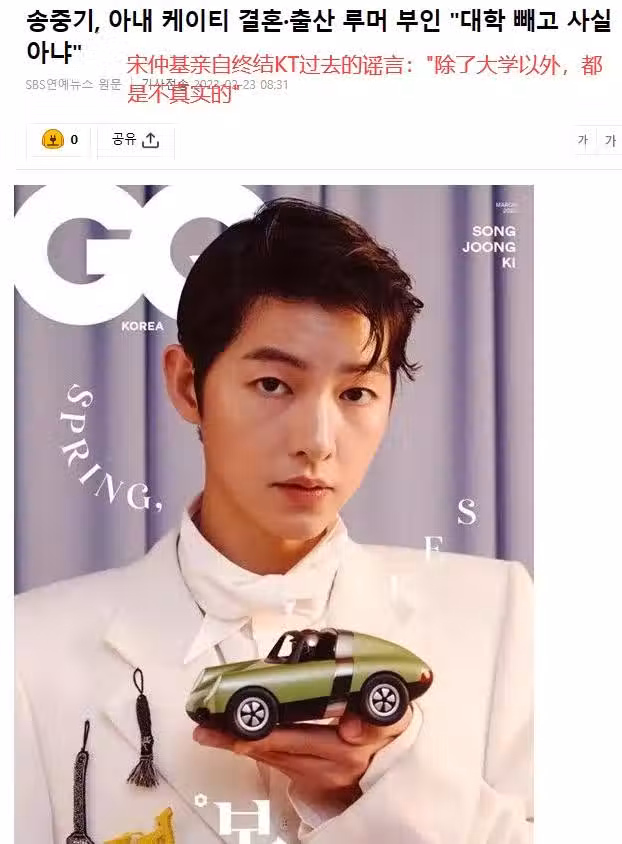Select the larger 가 font size button
Viewport: 622px width, 844px height.
[x=609, y=140]
